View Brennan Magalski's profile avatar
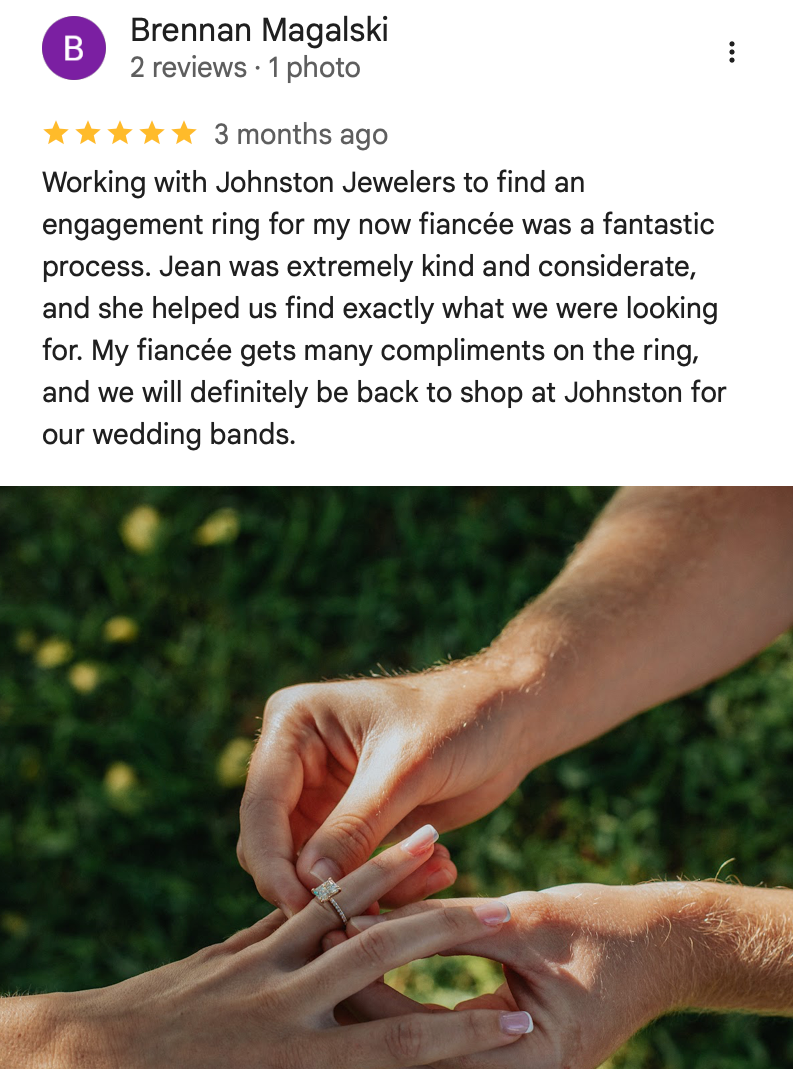The image size is (793, 1069). [74, 48]
